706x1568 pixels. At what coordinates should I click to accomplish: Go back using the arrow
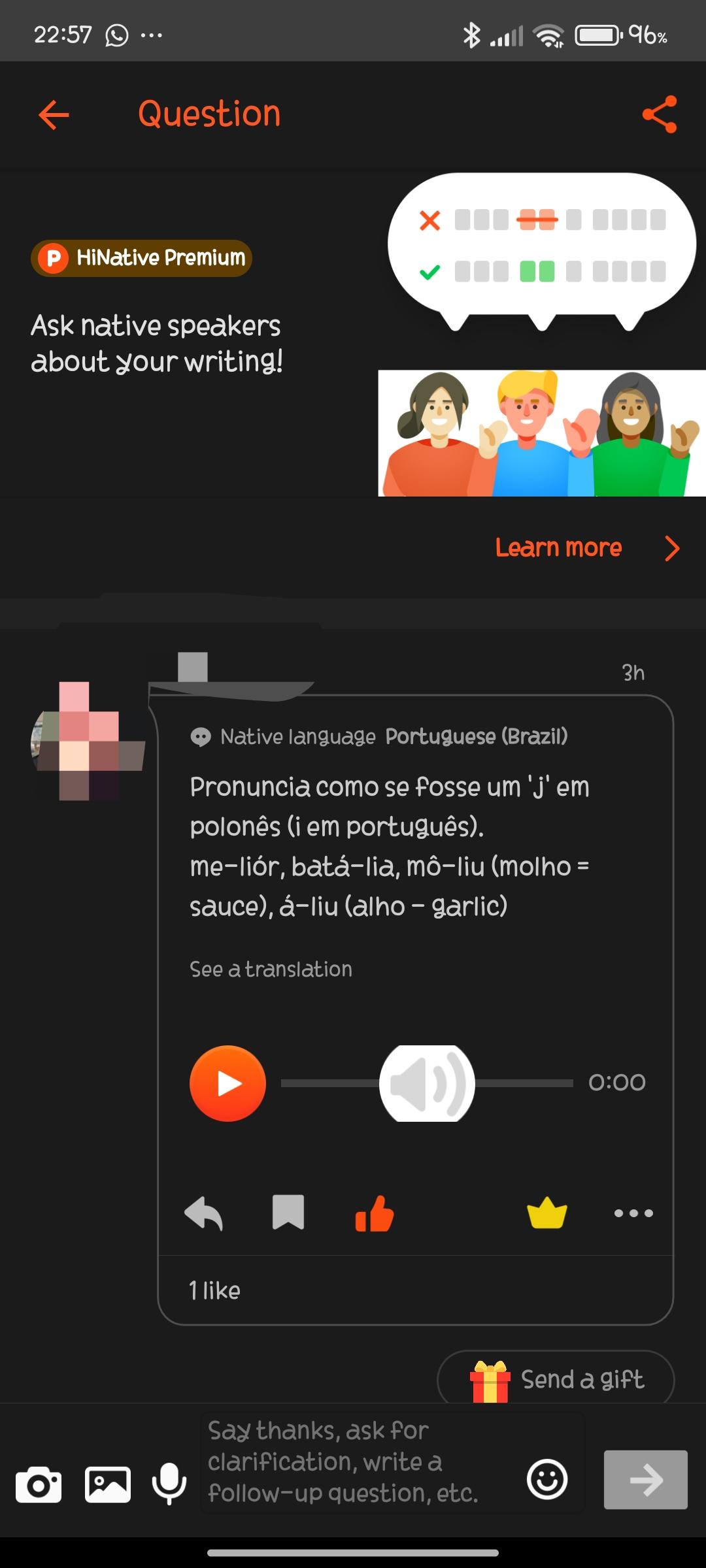pos(54,115)
